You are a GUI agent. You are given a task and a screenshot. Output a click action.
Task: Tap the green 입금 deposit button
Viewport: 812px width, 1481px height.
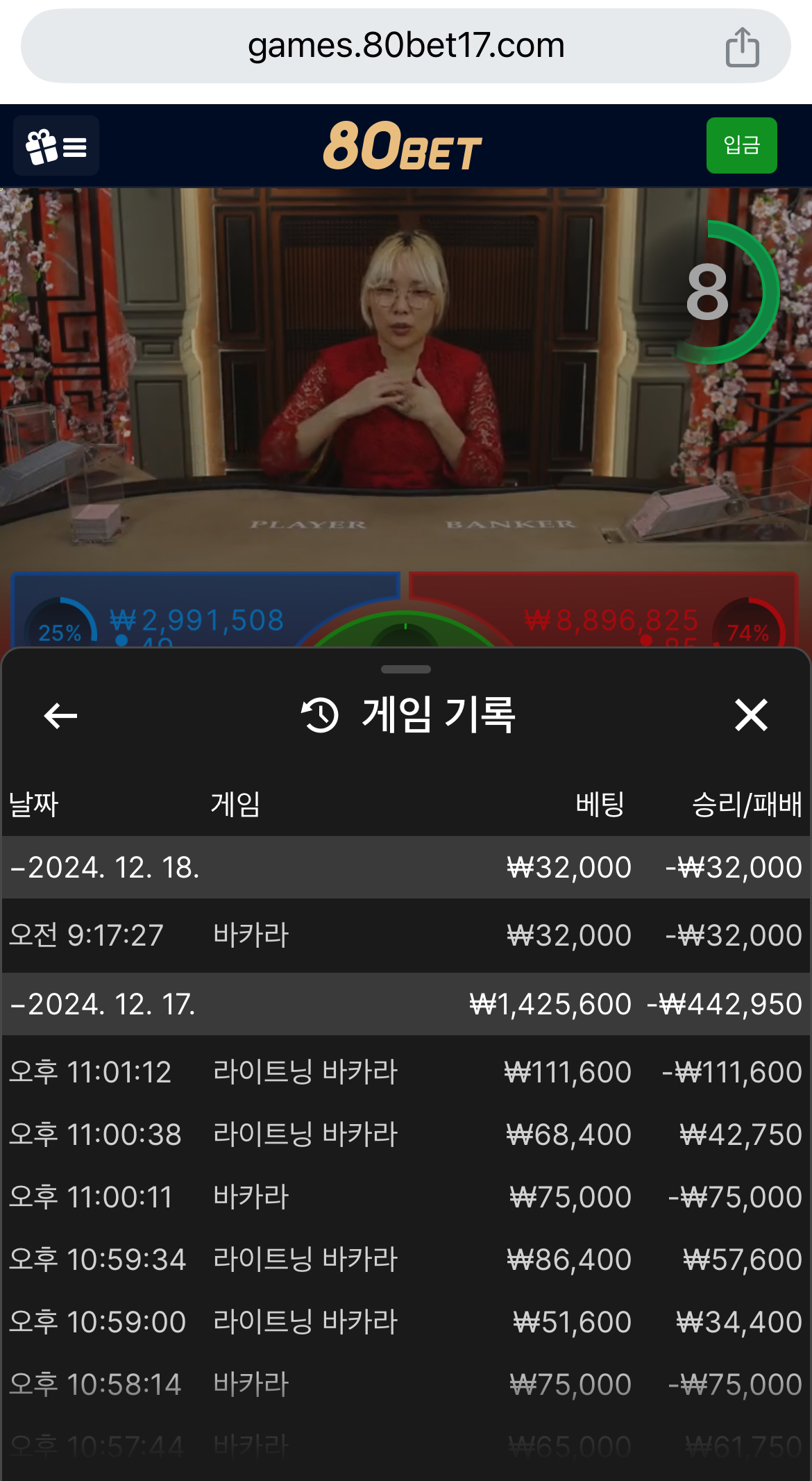[741, 146]
